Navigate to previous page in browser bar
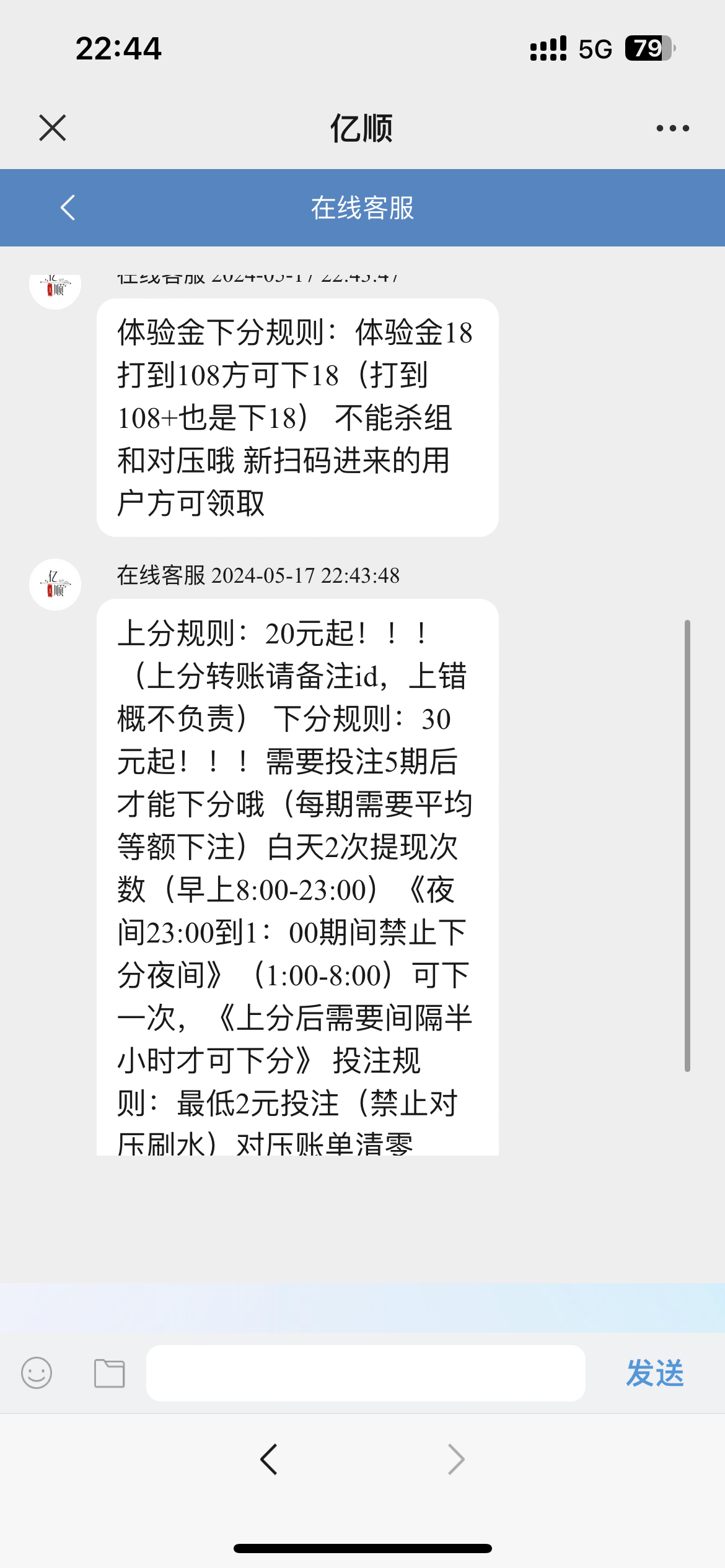This screenshot has height=1568, width=725. (269, 1460)
